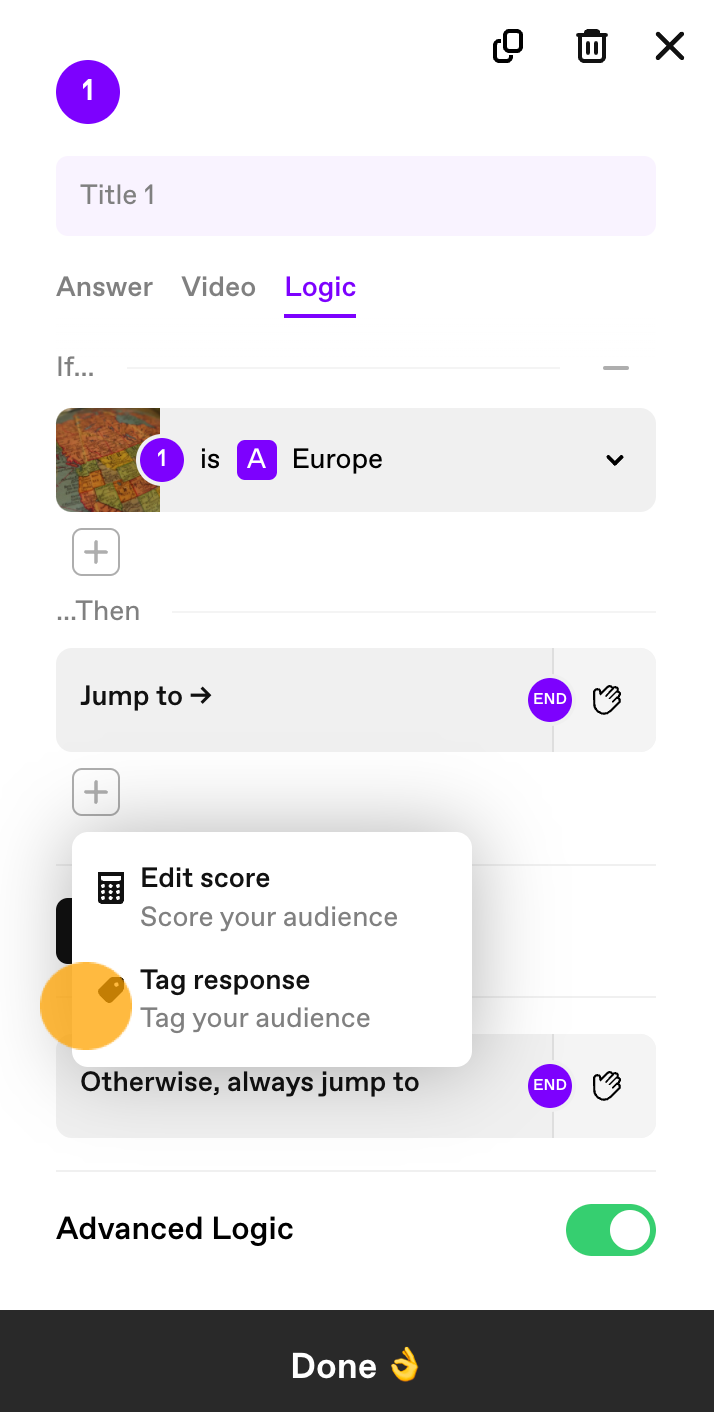The image size is (714, 1412).
Task: Duplicate this step with the copy icon
Action: click(508, 46)
